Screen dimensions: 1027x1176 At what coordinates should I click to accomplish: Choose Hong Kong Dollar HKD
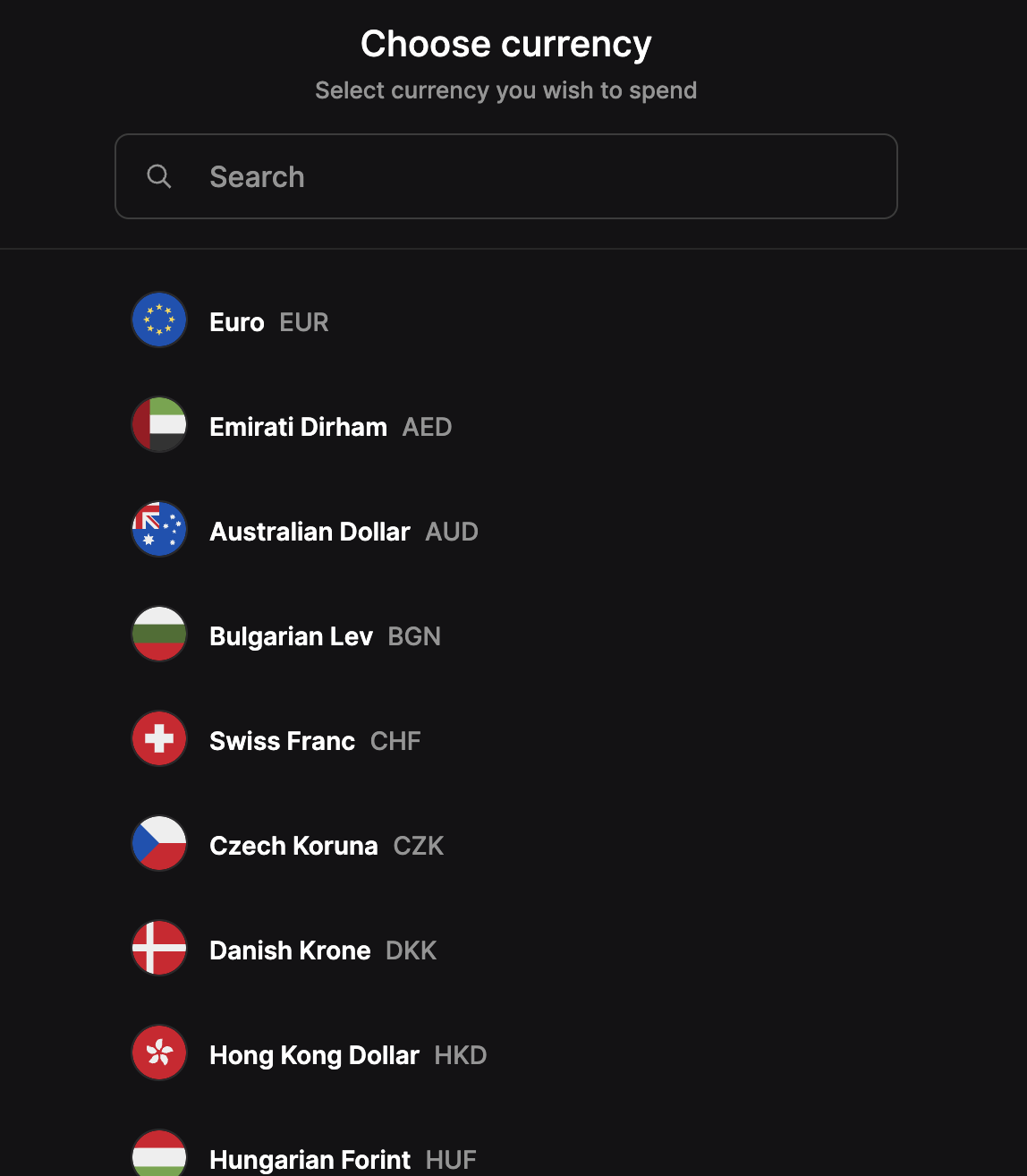click(348, 1055)
